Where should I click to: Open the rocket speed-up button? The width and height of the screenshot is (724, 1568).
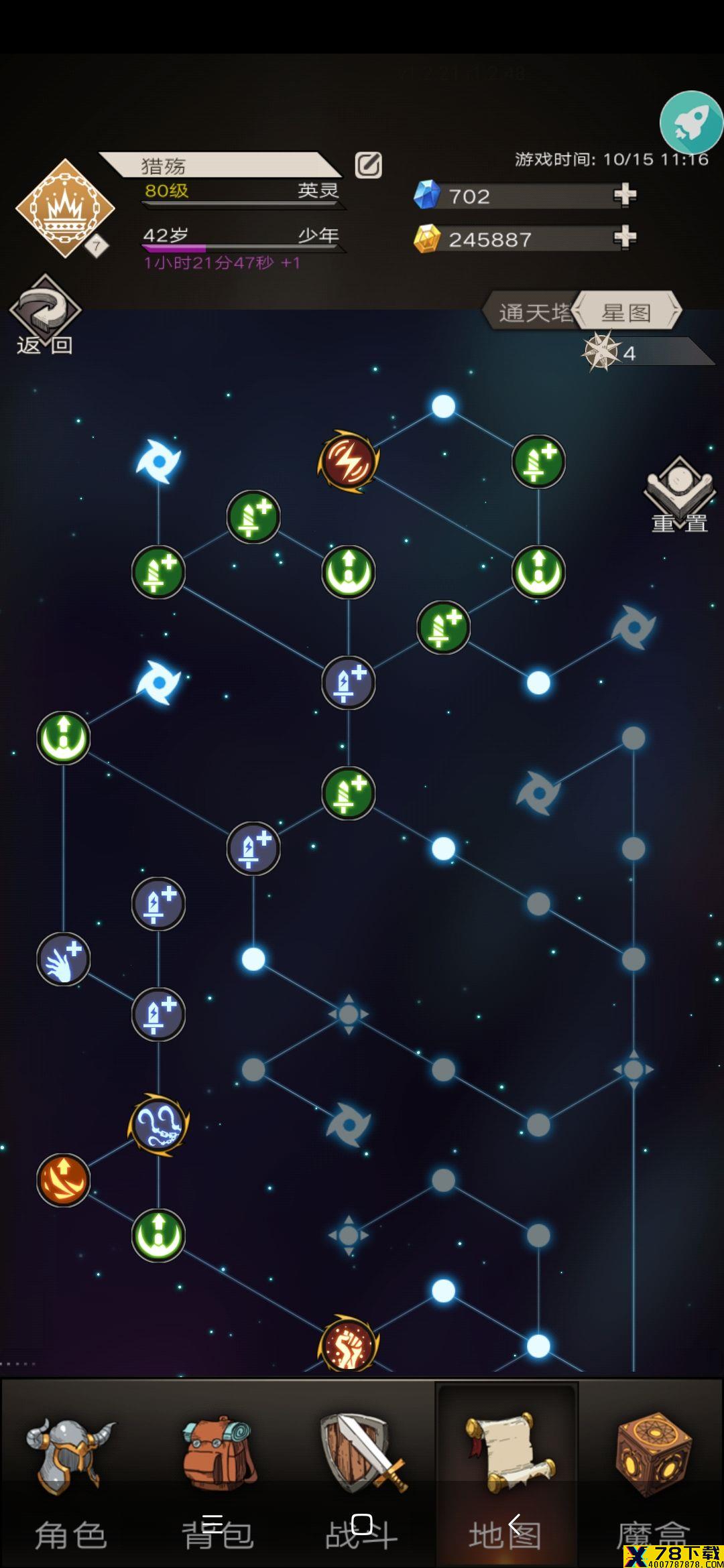[690, 123]
